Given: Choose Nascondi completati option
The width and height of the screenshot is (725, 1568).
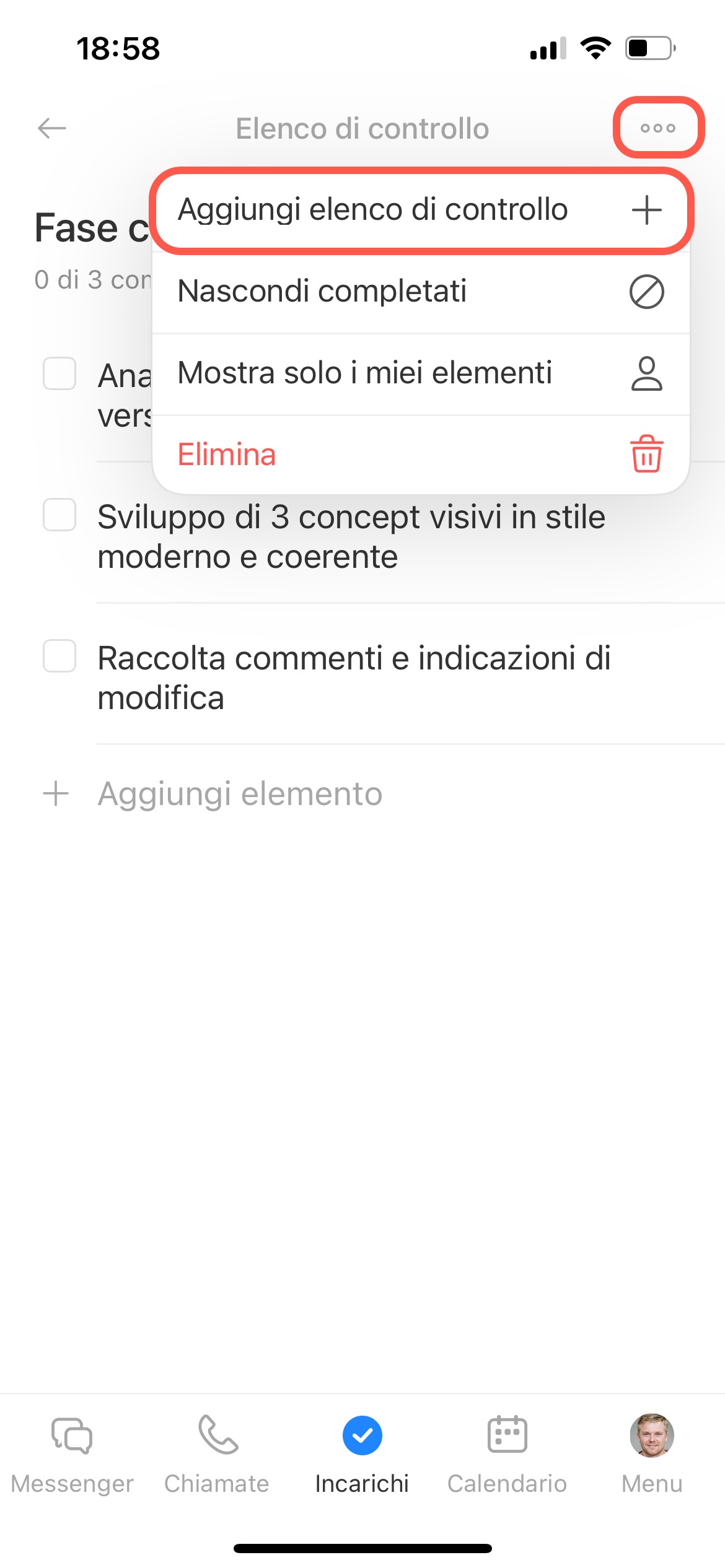Looking at the screenshot, I should [x=421, y=292].
